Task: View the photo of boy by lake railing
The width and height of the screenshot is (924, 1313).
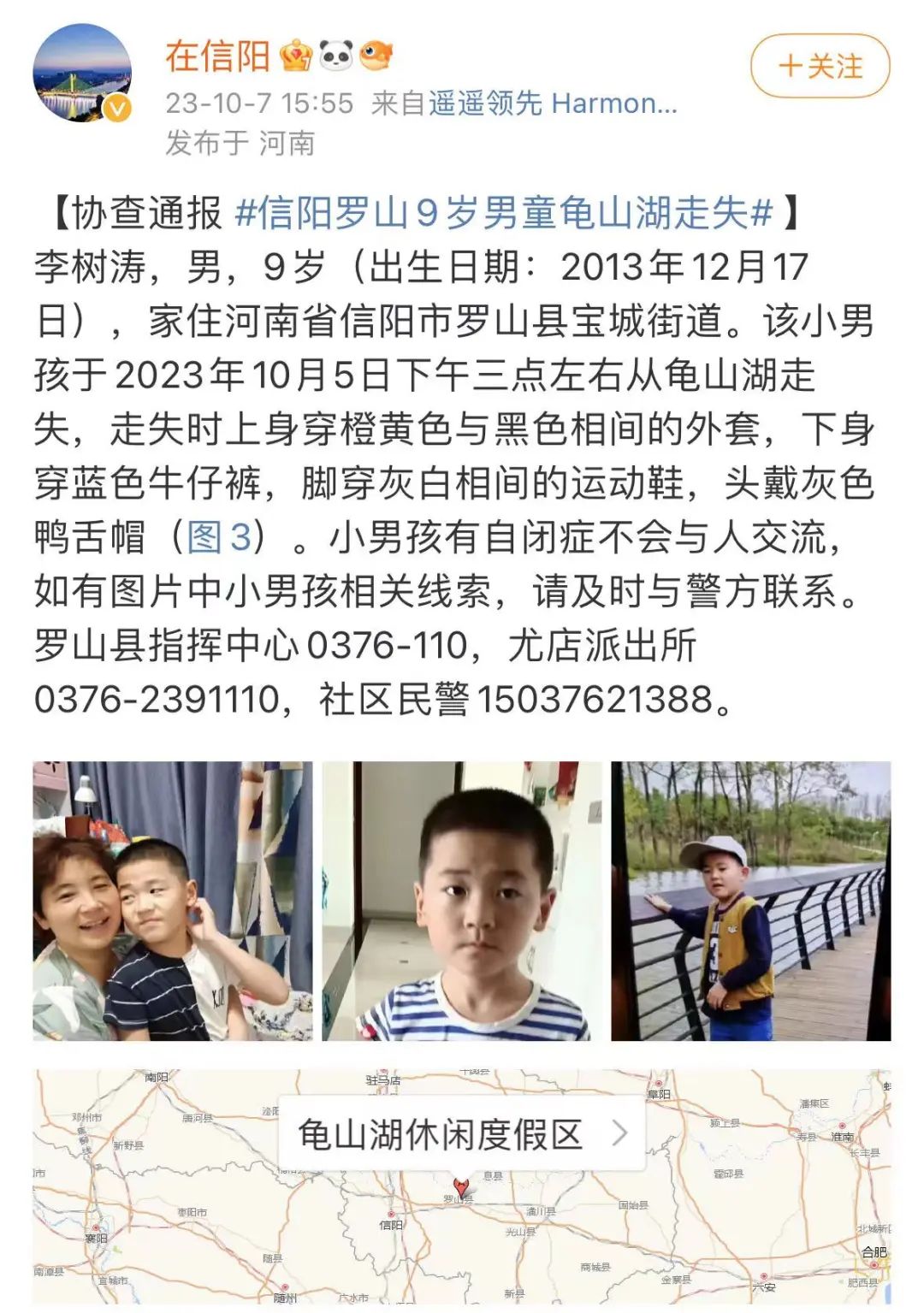Action: tap(750, 901)
